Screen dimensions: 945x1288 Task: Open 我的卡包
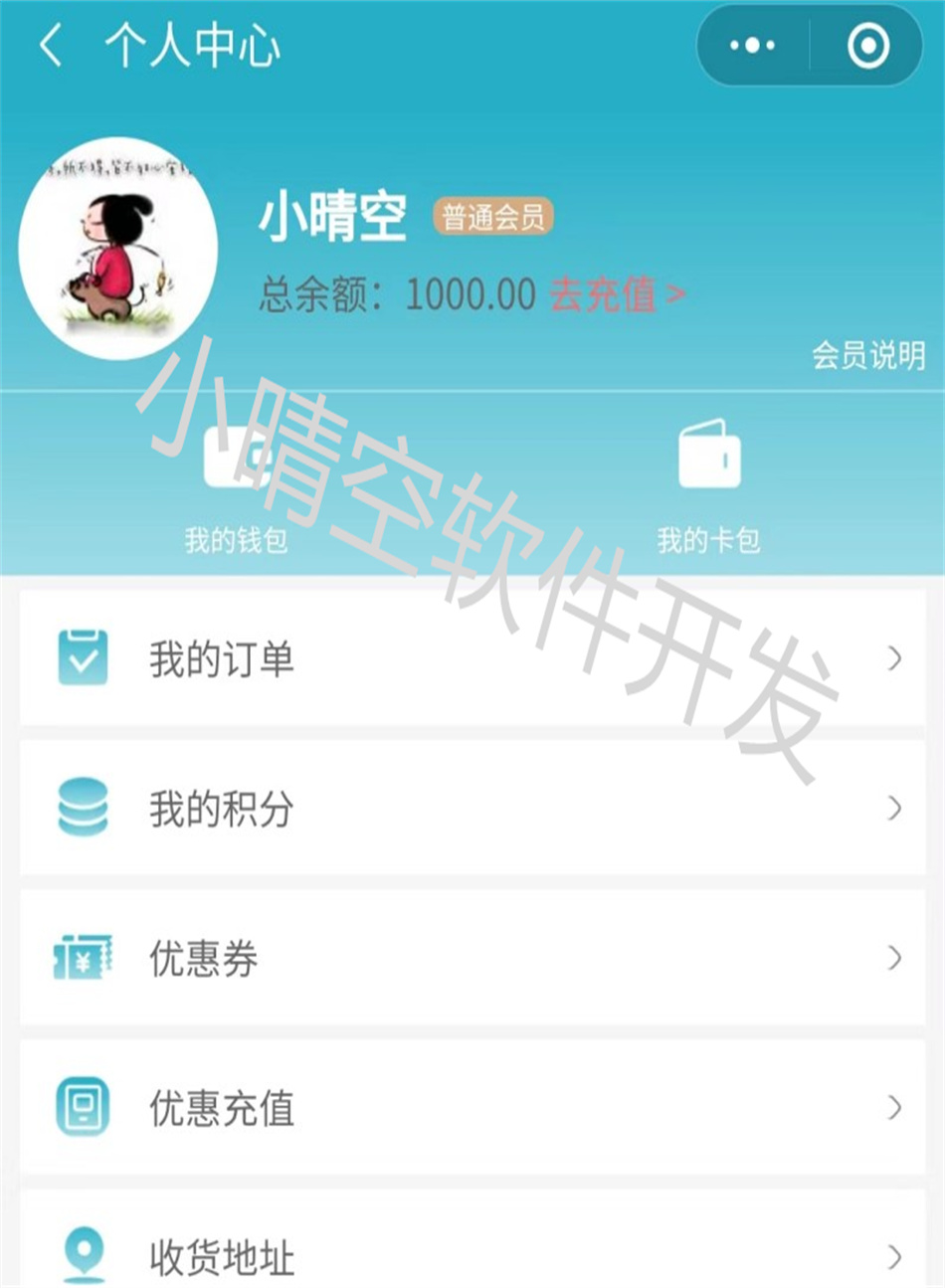coord(708,487)
